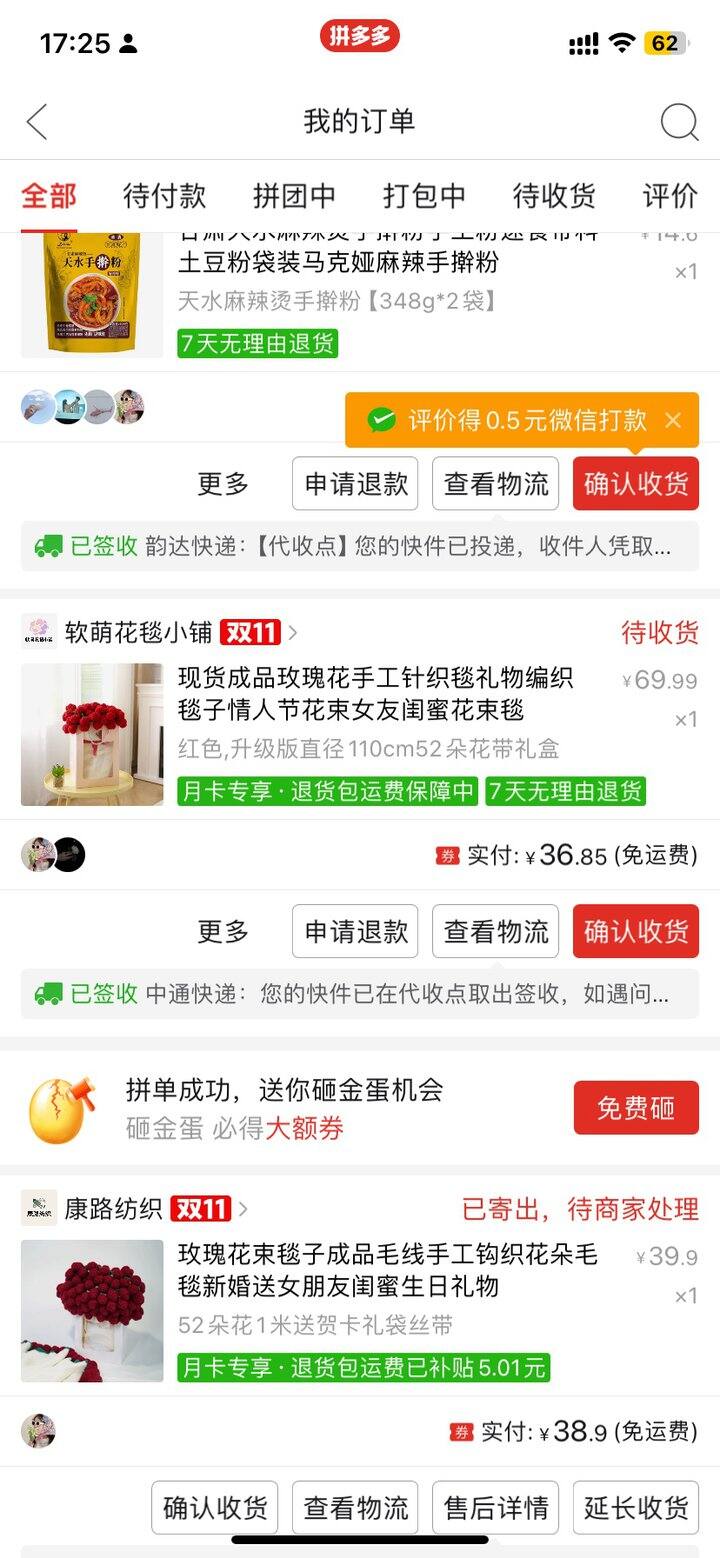The width and height of the screenshot is (720, 1558).
Task: Request refund for 软萌花毯小铺 order
Action: [x=356, y=932]
